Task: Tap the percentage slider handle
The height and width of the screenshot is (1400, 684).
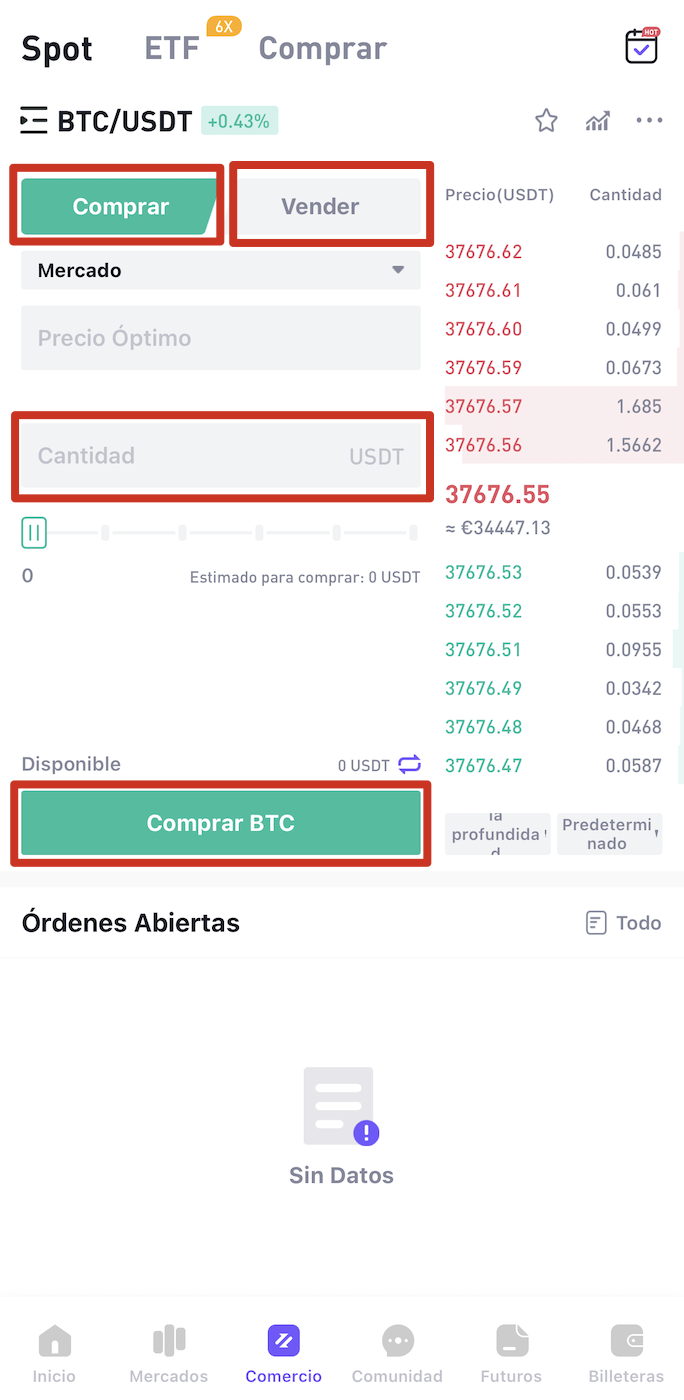Action: tap(34, 533)
